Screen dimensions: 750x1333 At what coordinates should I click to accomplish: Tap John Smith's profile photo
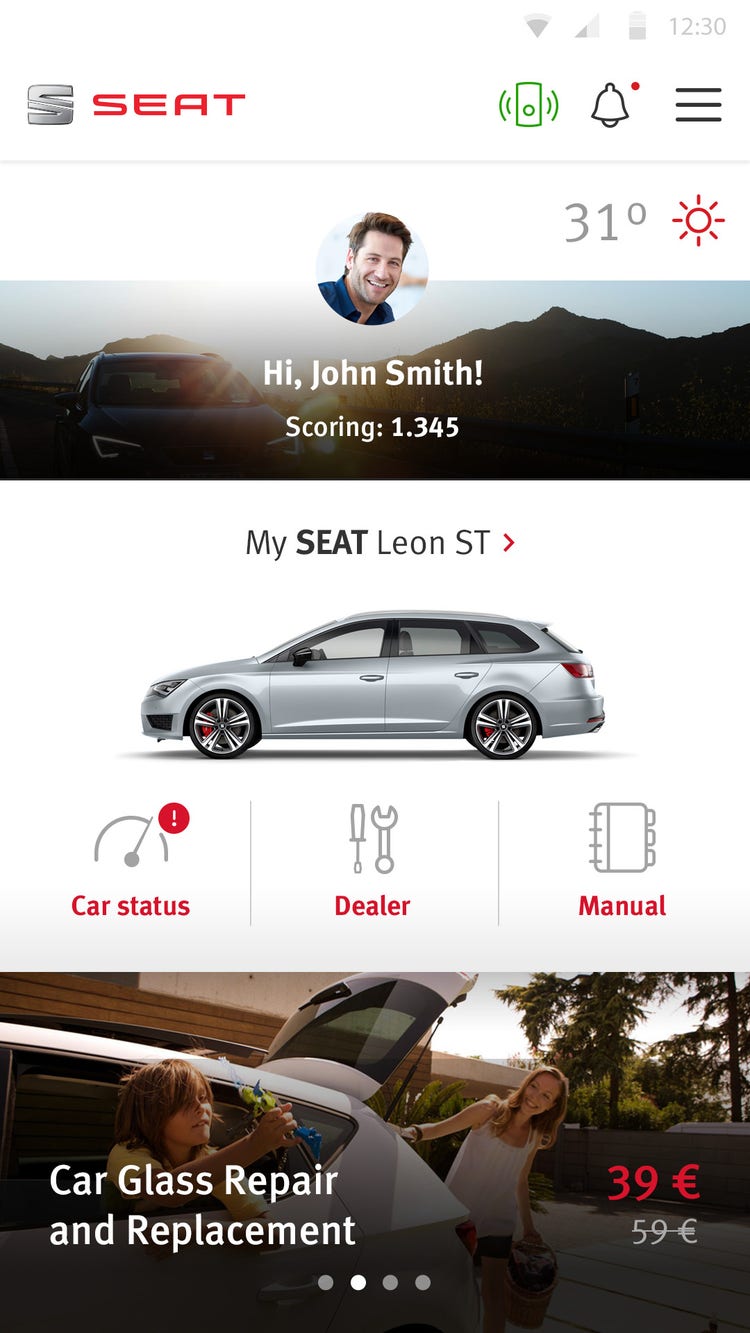point(372,268)
